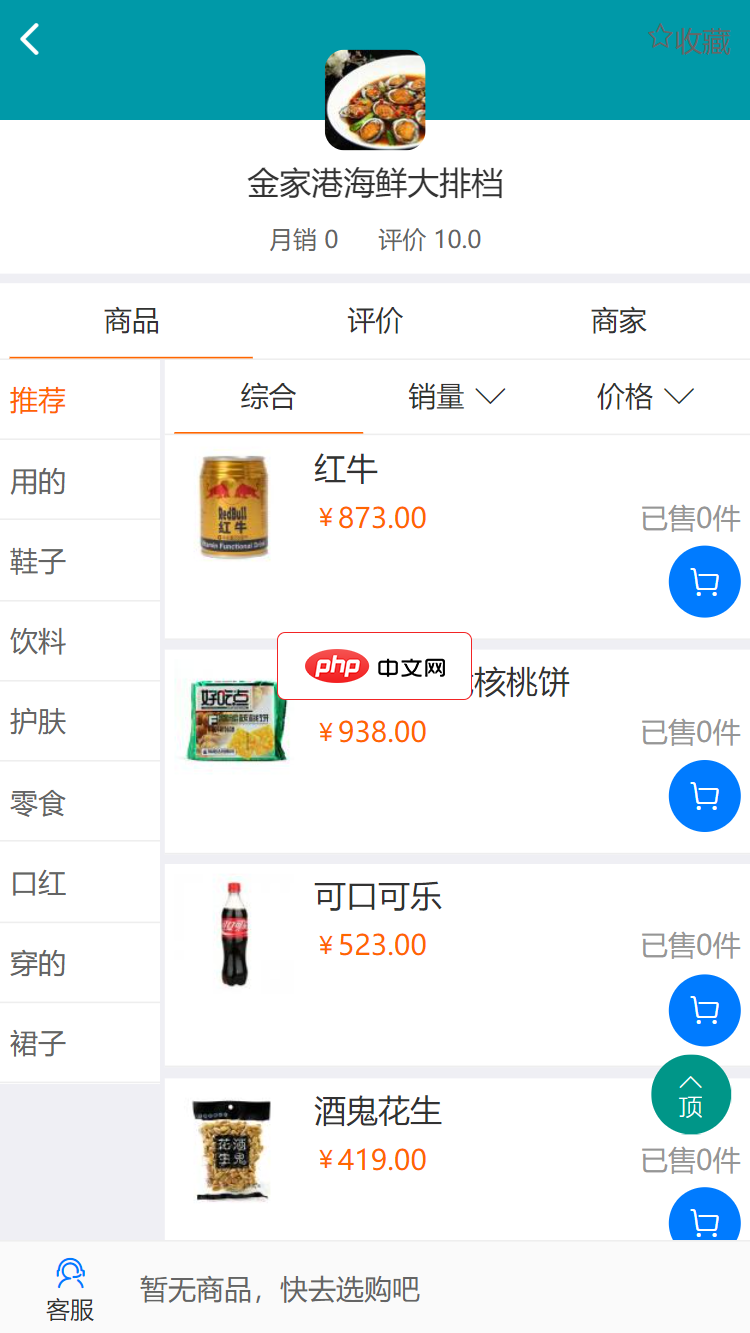Image resolution: width=750 pixels, height=1333 pixels.
Task: Open the 商家 tab
Action: coord(617,321)
